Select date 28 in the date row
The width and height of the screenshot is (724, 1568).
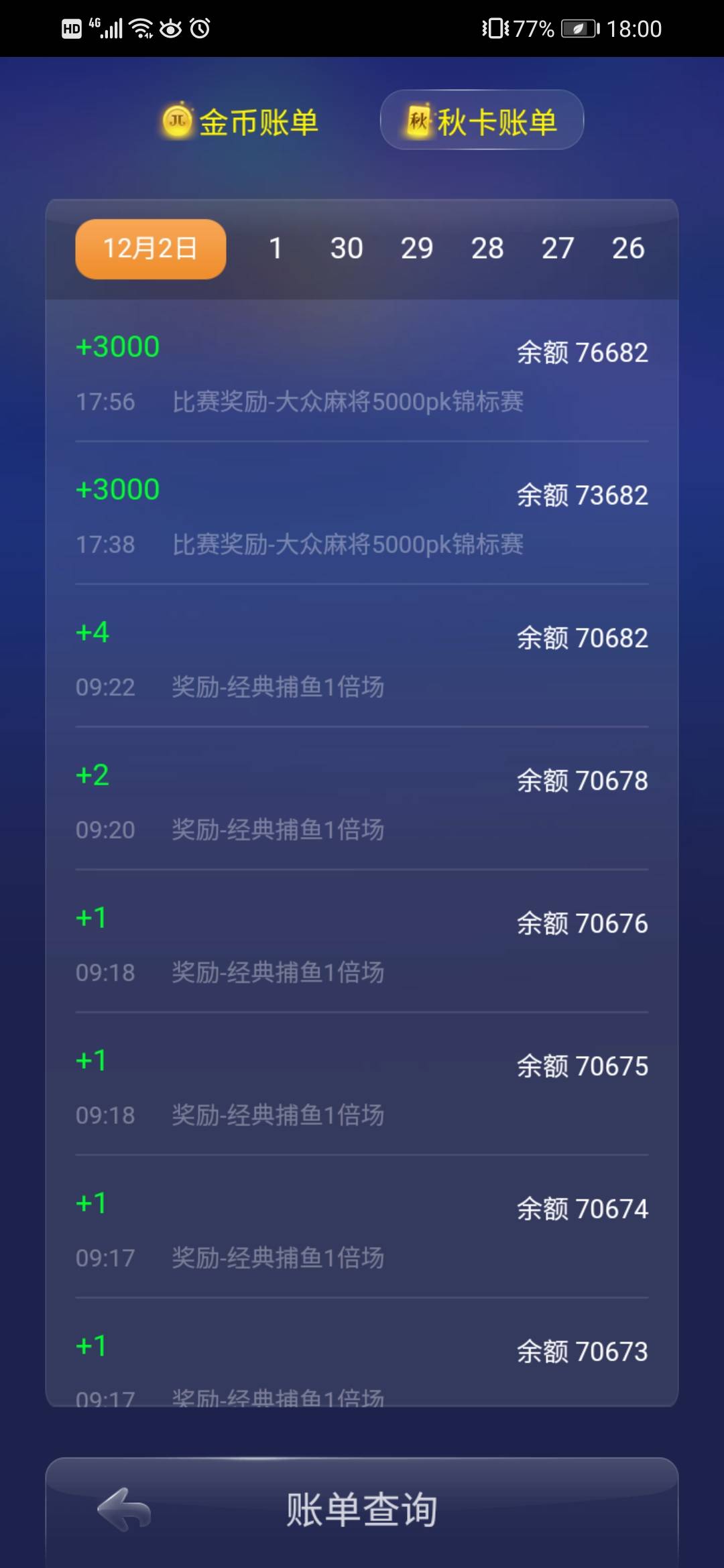click(x=488, y=248)
